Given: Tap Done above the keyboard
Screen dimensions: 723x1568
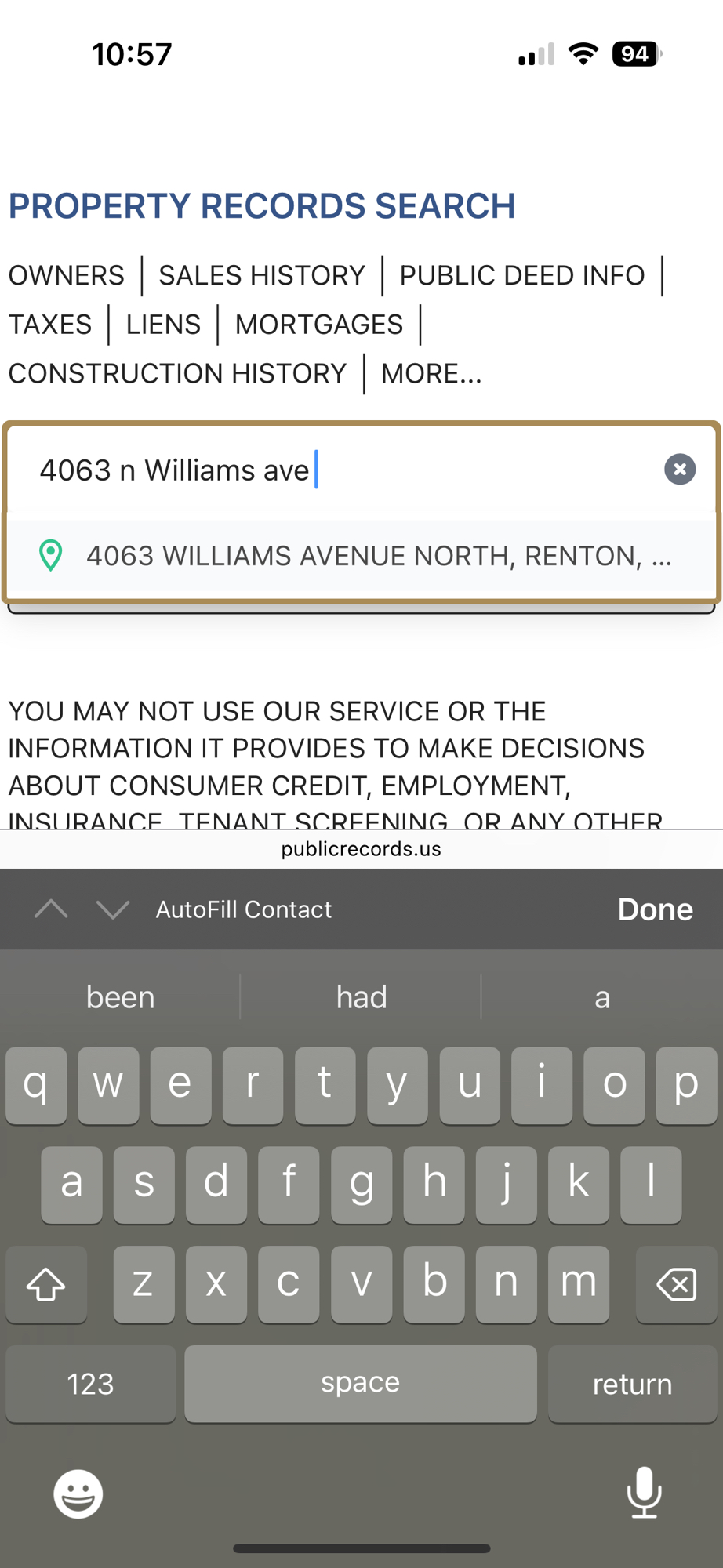Looking at the screenshot, I should coord(655,909).
